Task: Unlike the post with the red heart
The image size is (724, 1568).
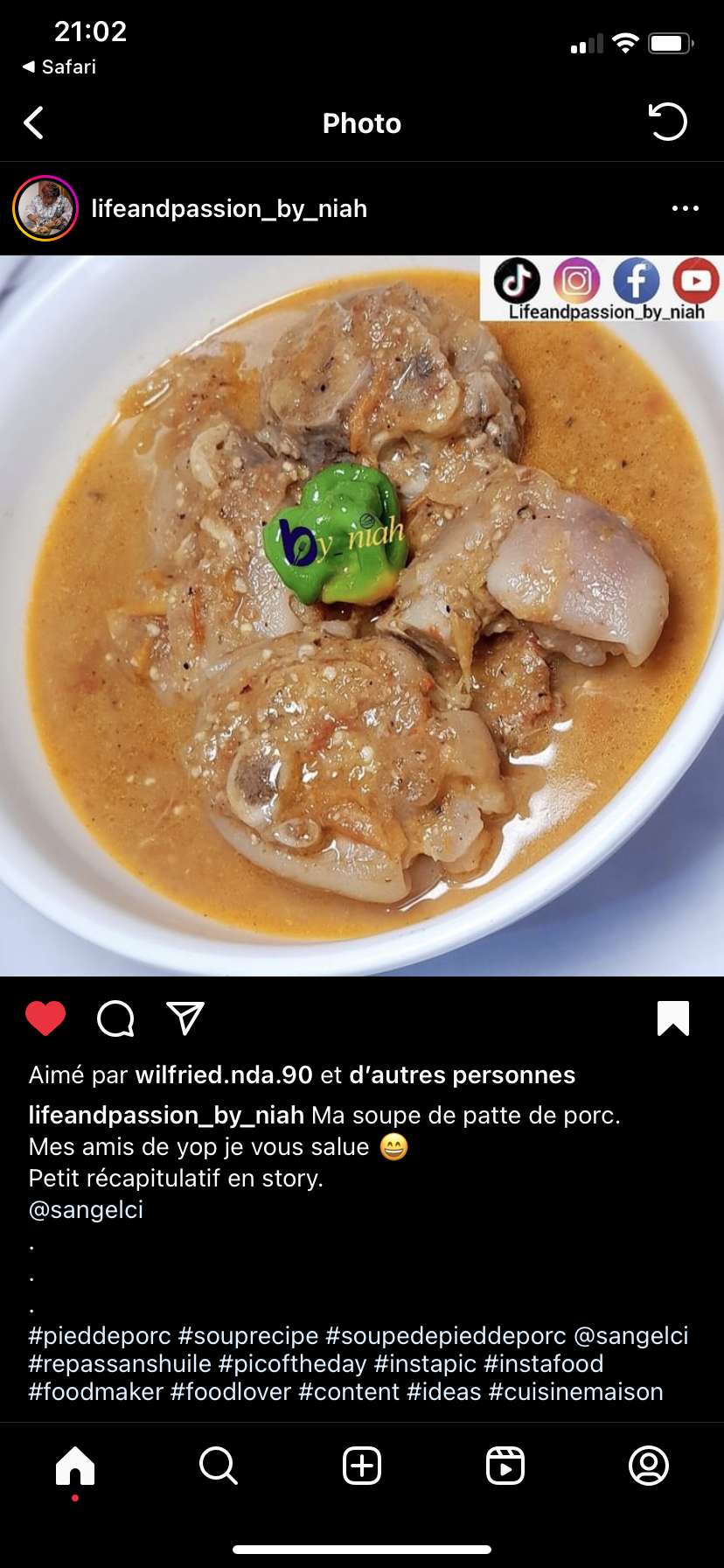Action: pyautogui.click(x=45, y=1018)
